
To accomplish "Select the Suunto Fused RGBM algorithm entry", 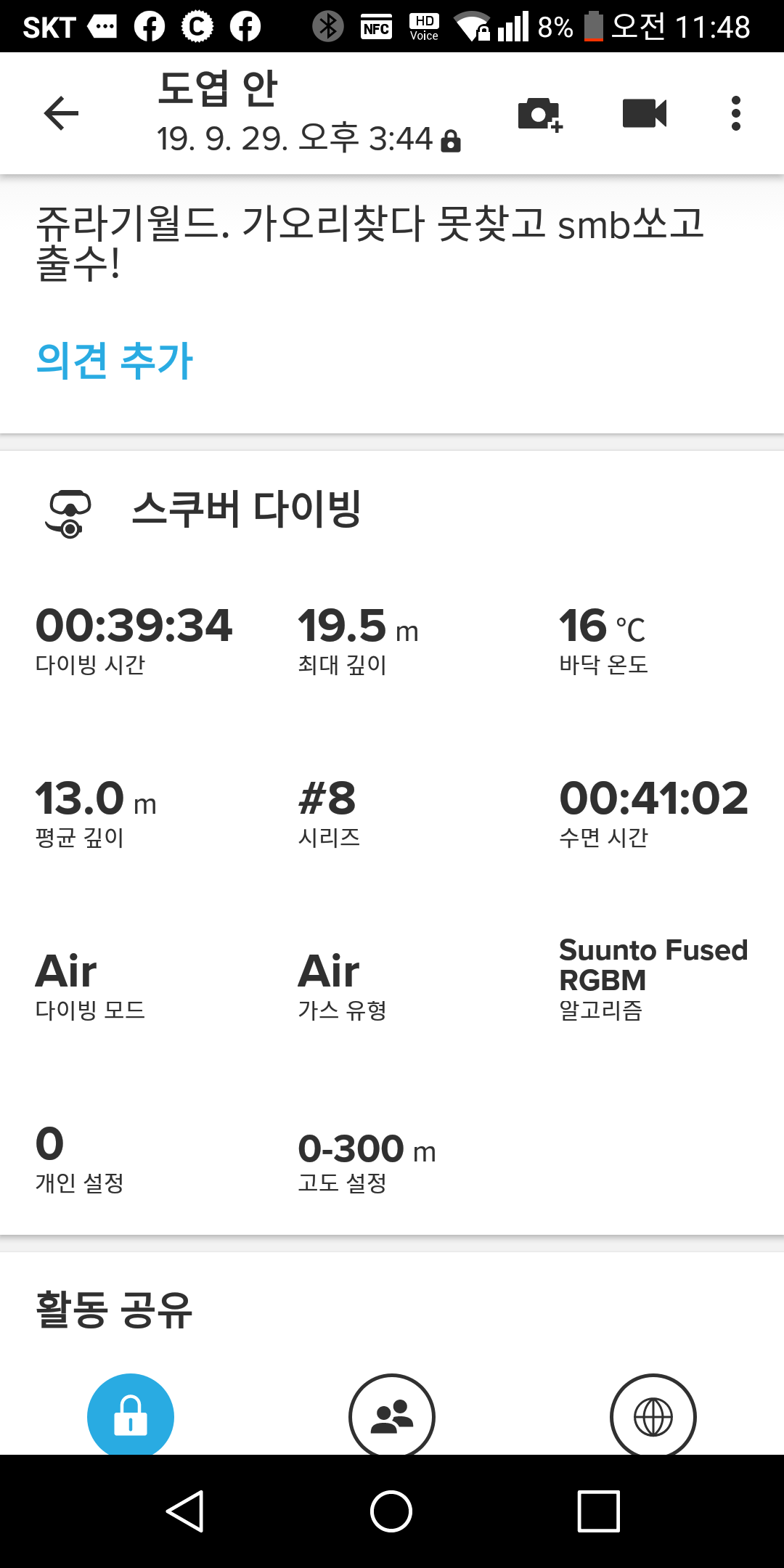I will (x=653, y=973).
